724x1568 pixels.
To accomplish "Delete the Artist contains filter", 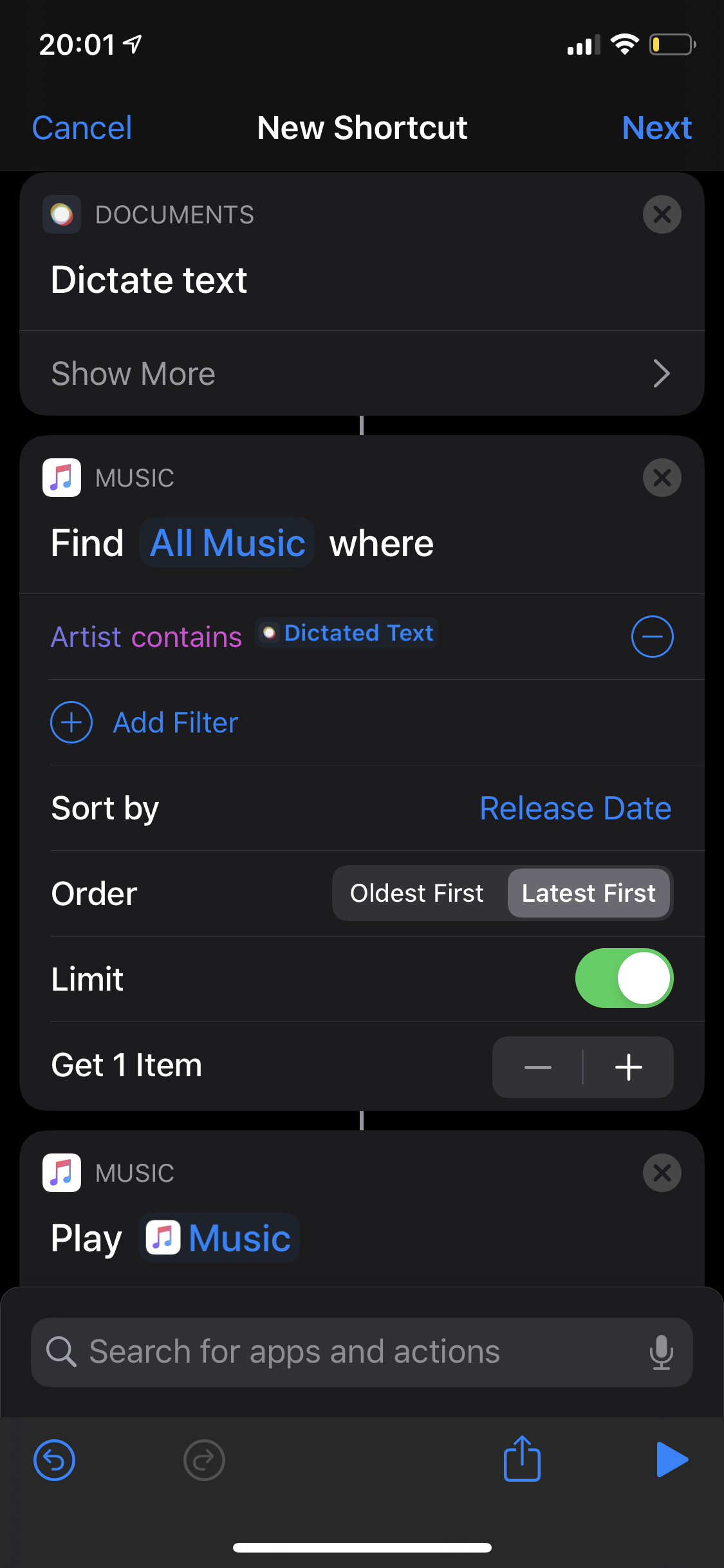I will click(652, 637).
